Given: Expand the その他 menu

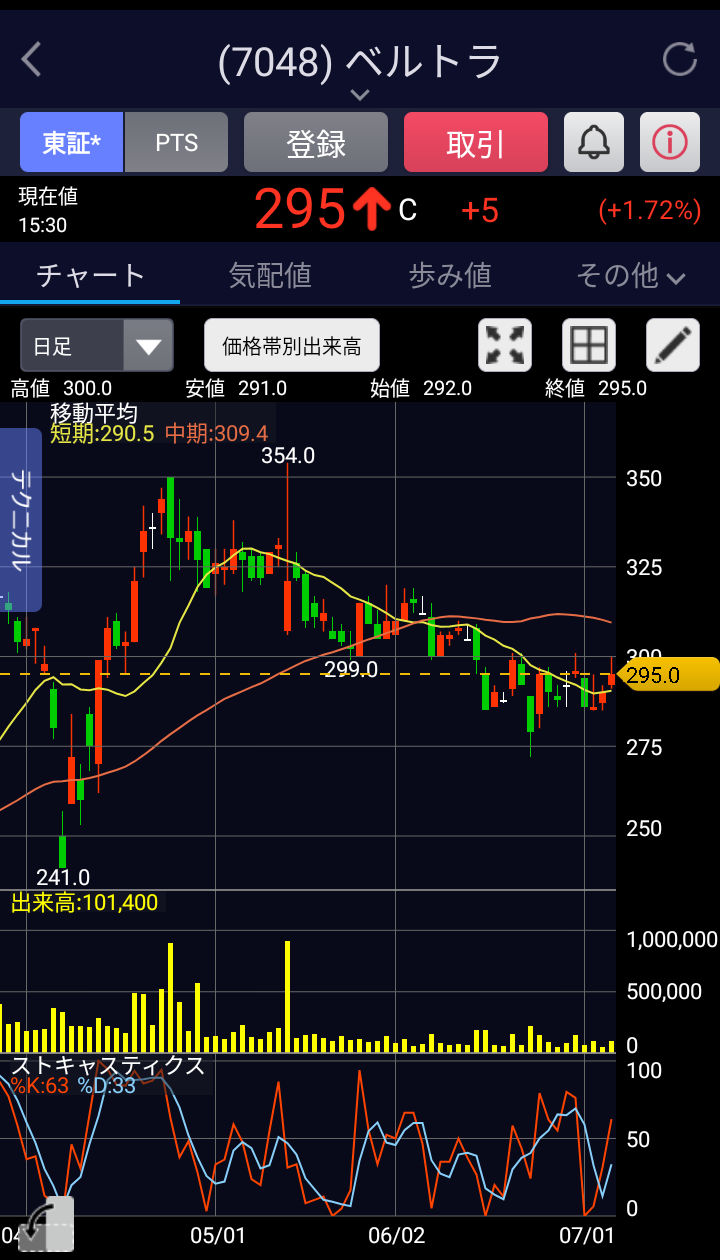Looking at the screenshot, I should [630, 275].
